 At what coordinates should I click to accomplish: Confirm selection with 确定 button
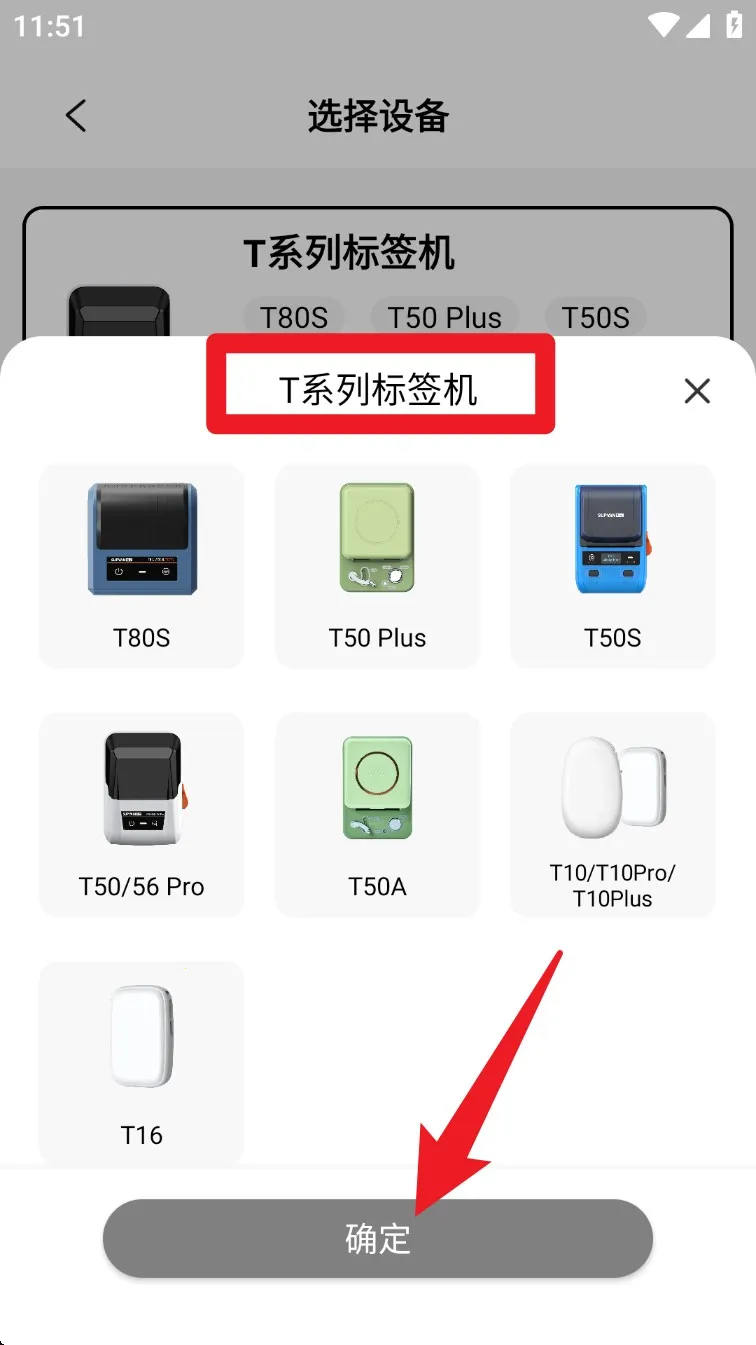tap(377, 1238)
